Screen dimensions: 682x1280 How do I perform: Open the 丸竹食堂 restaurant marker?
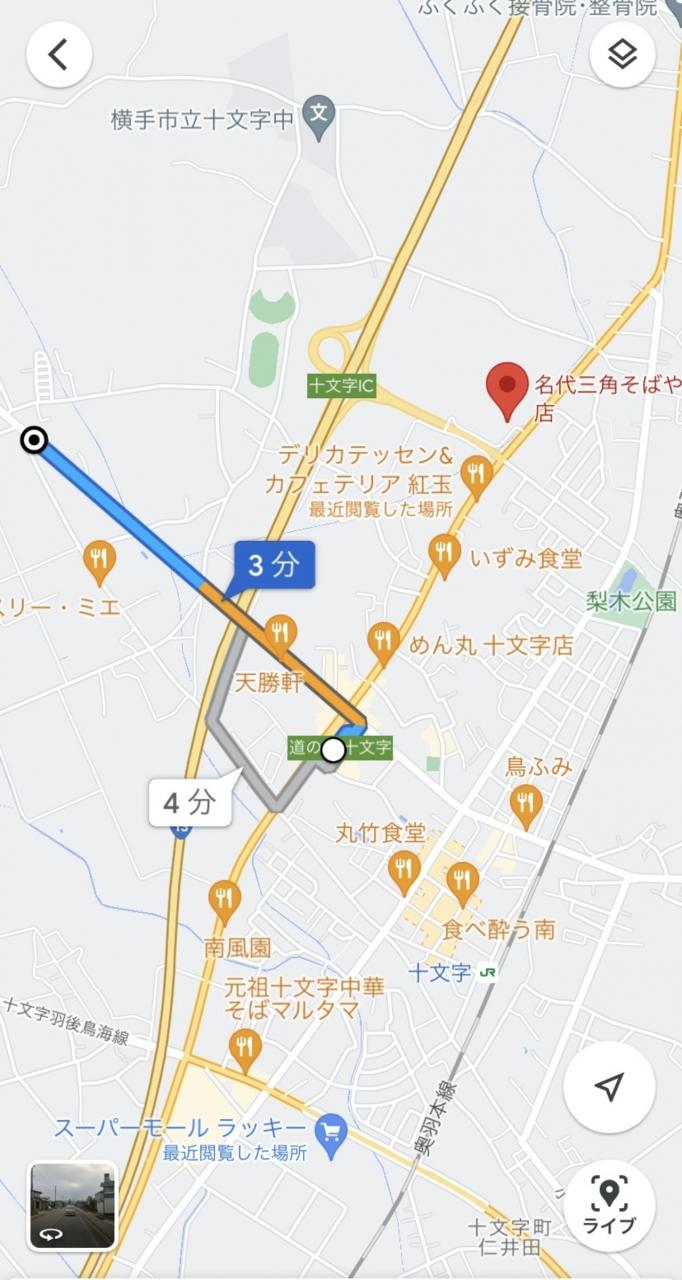403,871
